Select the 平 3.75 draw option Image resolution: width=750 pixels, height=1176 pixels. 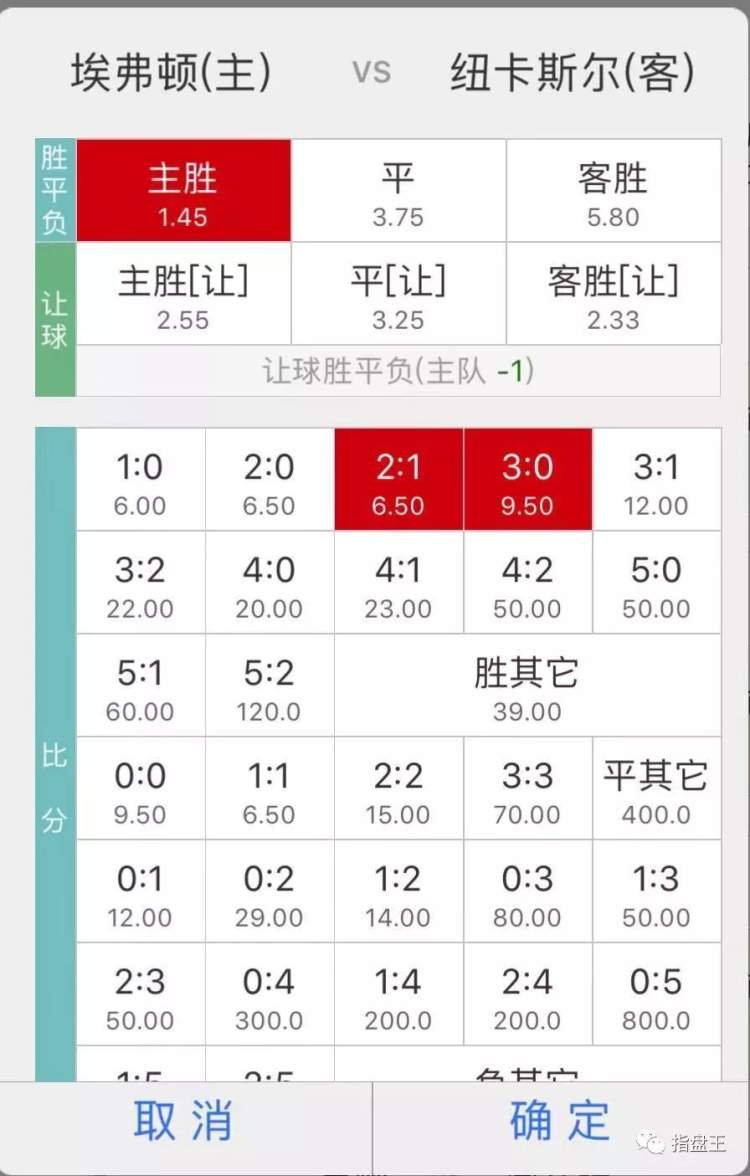tap(398, 191)
